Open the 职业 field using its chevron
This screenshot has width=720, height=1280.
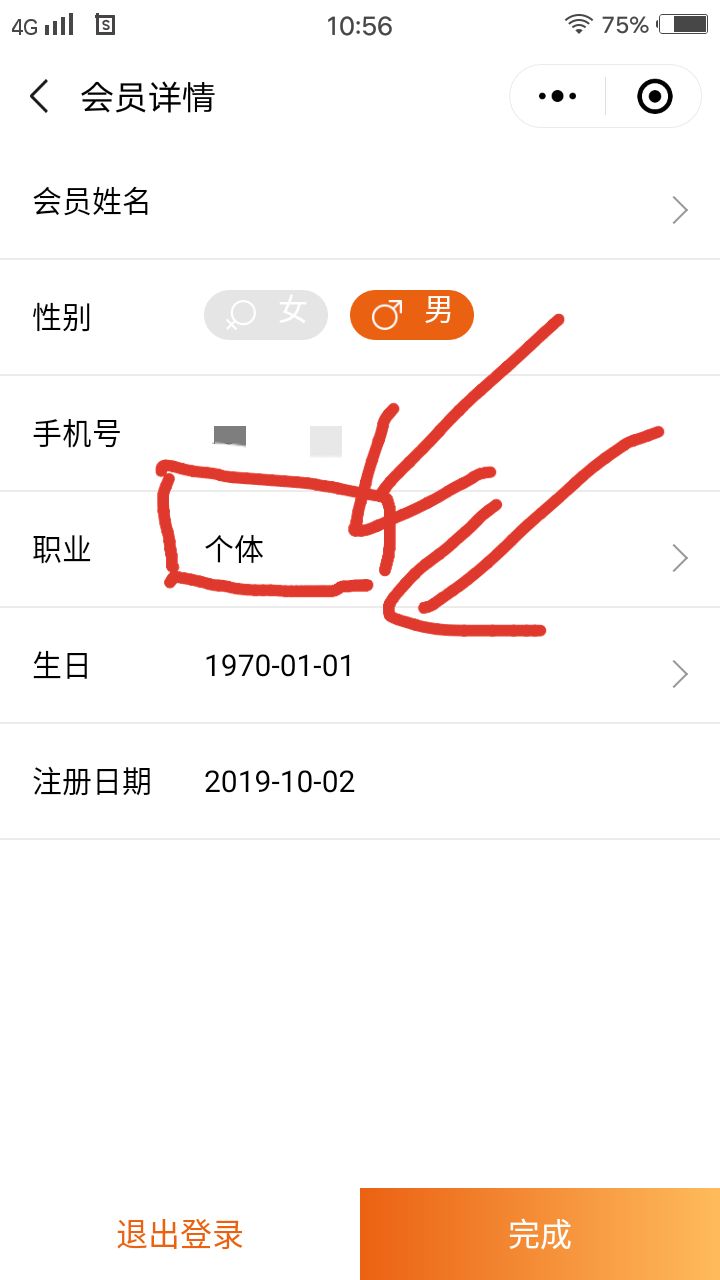click(x=679, y=556)
